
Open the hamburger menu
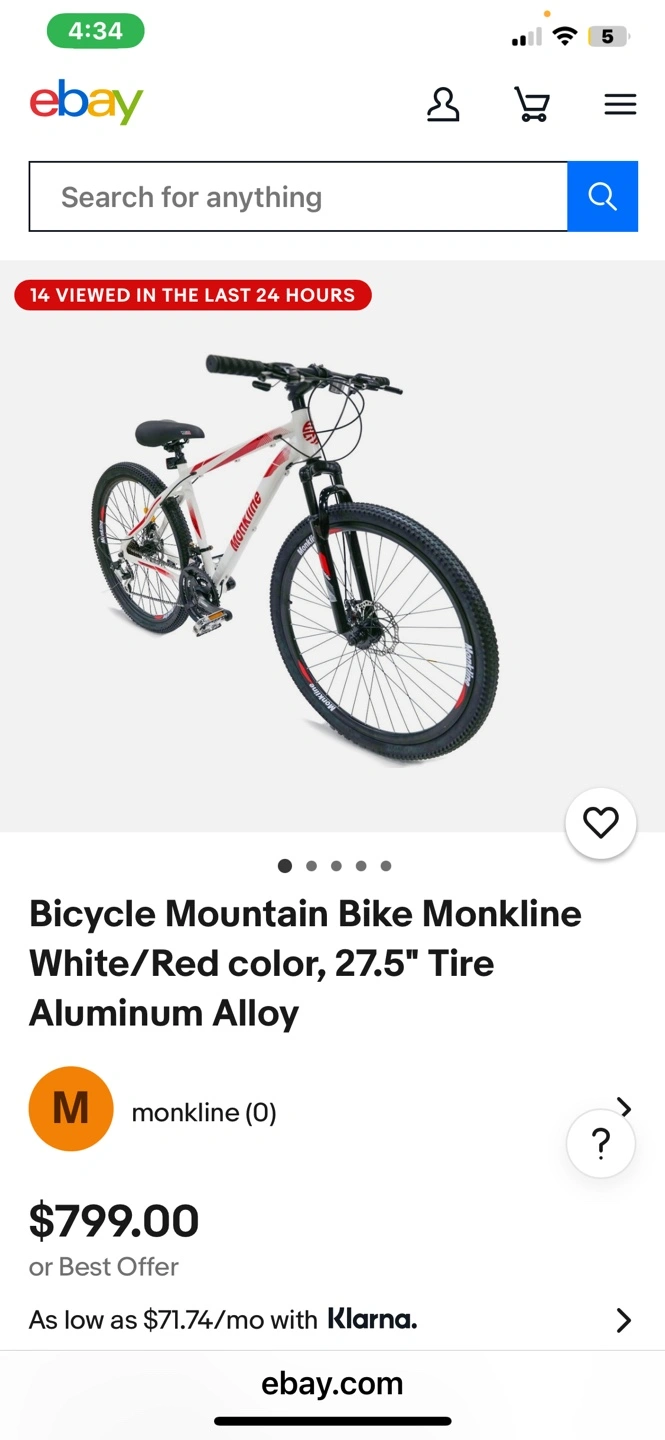pos(620,104)
